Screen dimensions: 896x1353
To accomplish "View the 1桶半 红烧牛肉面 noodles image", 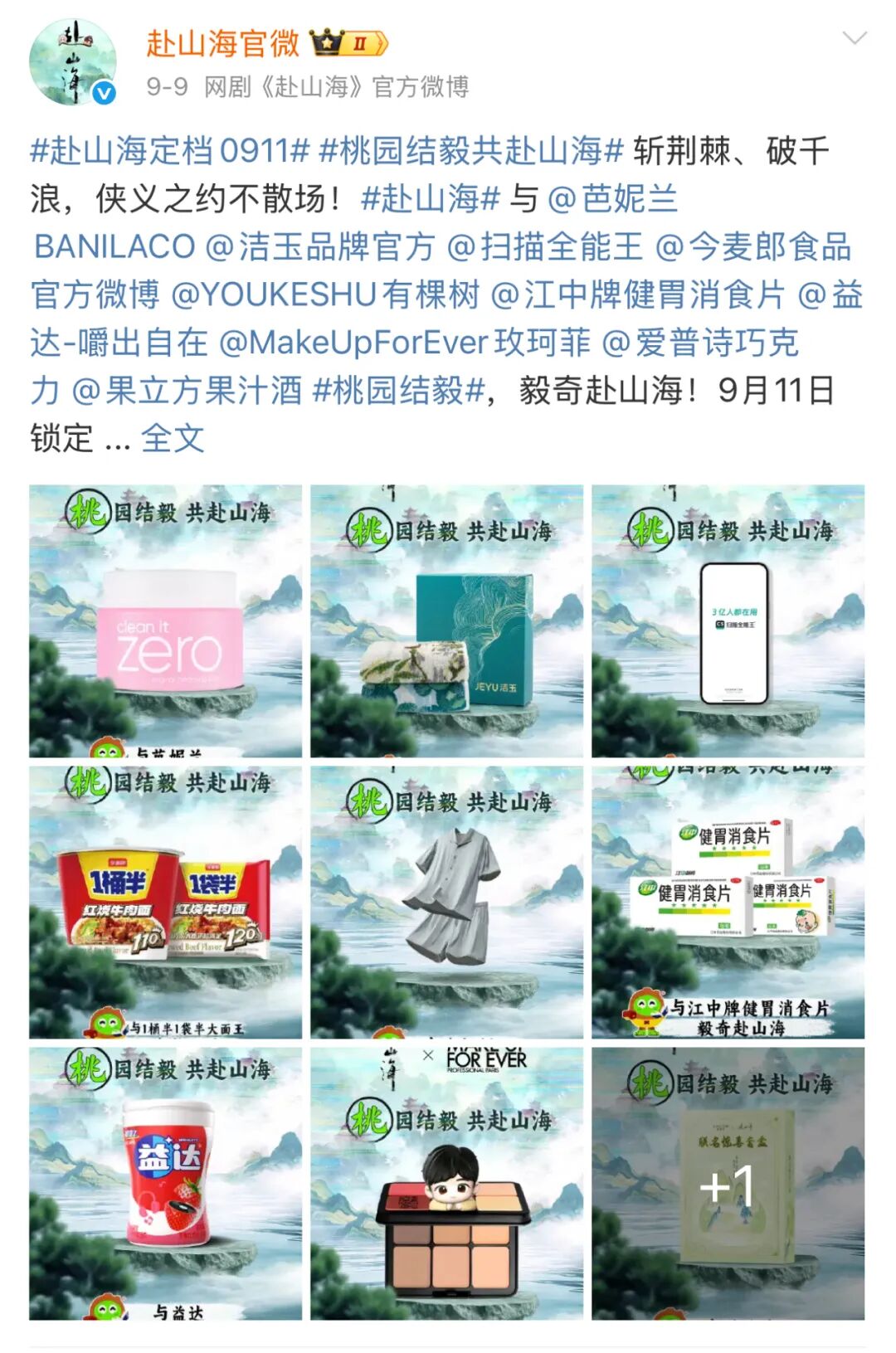I will click(x=165, y=902).
